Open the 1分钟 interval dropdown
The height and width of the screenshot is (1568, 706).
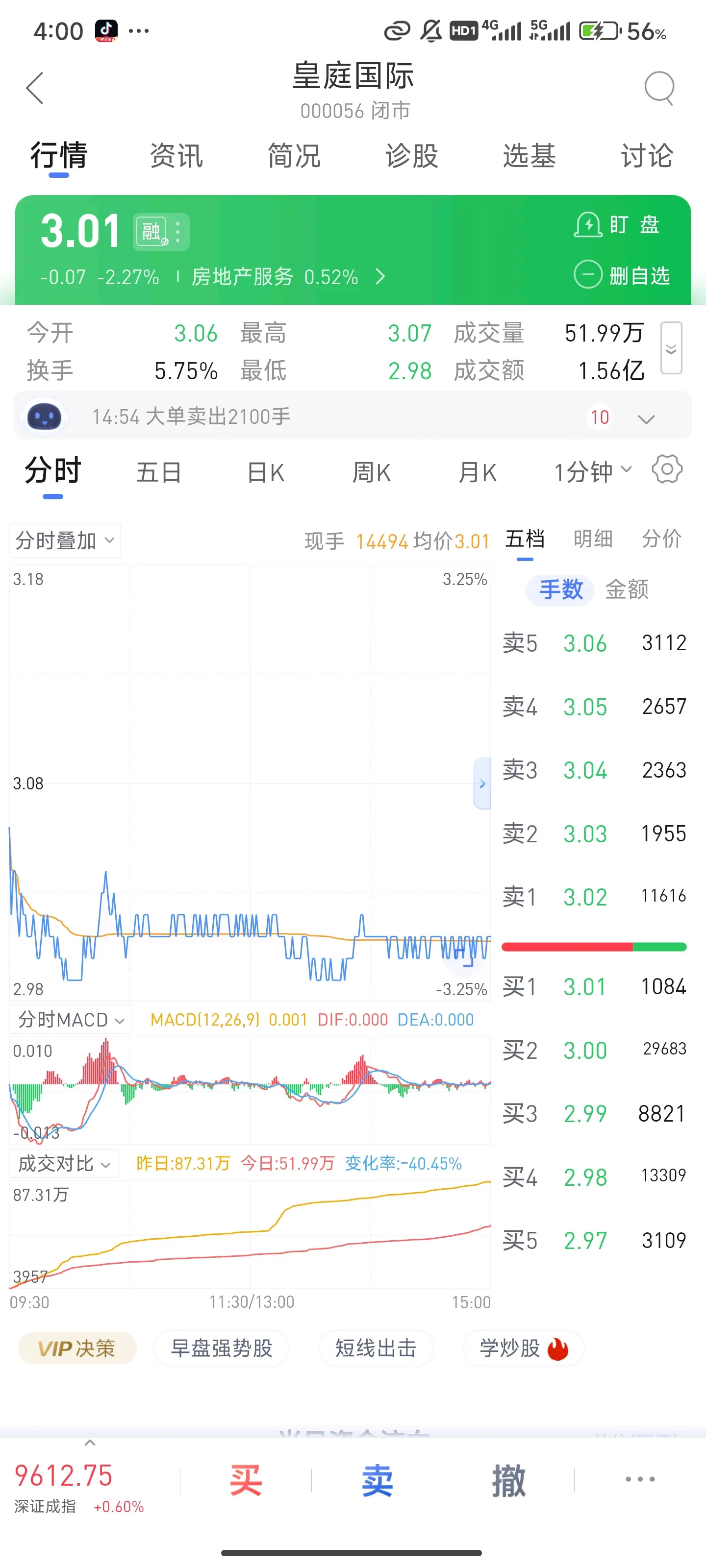point(590,470)
